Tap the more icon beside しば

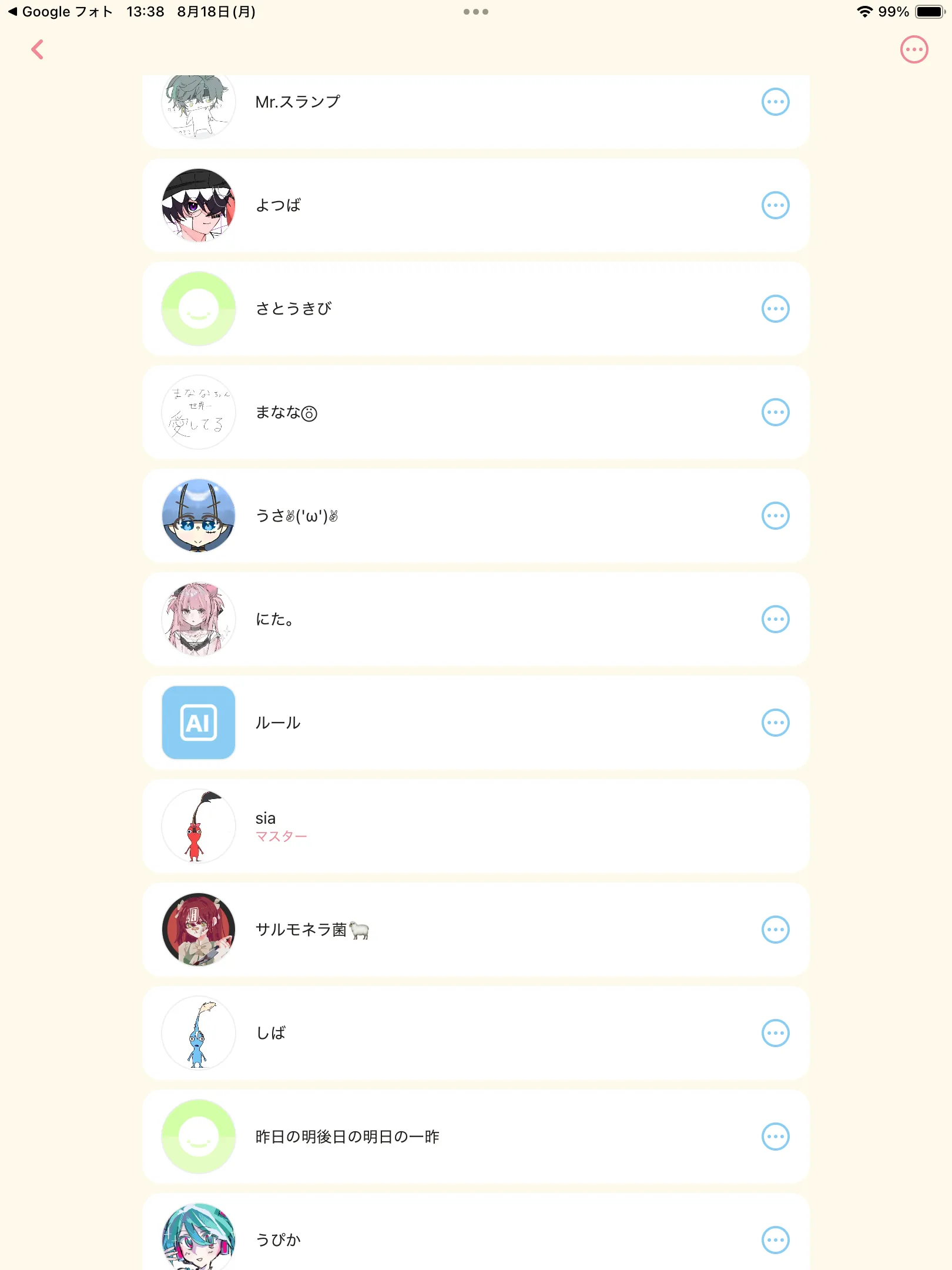click(775, 1033)
